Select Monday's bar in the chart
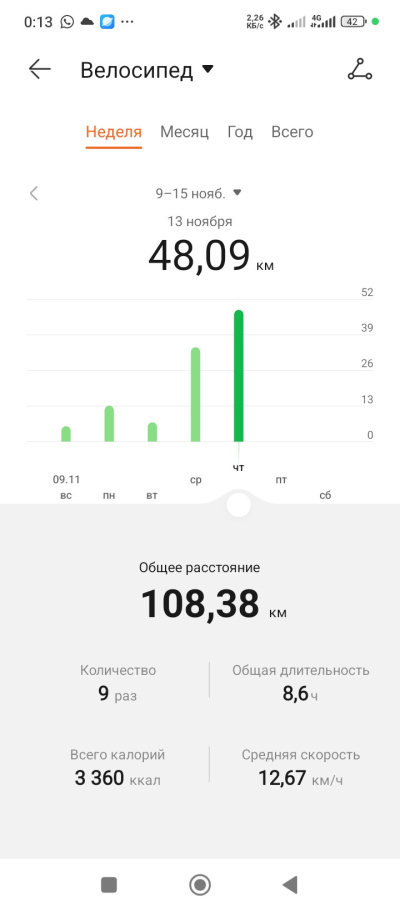The height and width of the screenshot is (911, 400). (x=109, y=424)
